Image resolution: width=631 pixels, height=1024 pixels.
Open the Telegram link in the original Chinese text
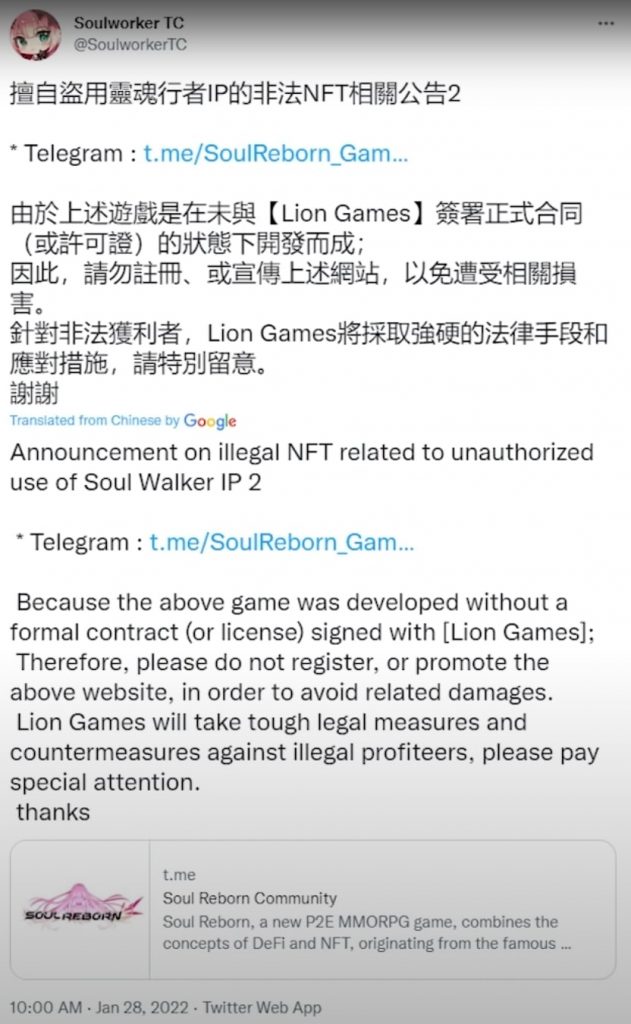tap(276, 153)
